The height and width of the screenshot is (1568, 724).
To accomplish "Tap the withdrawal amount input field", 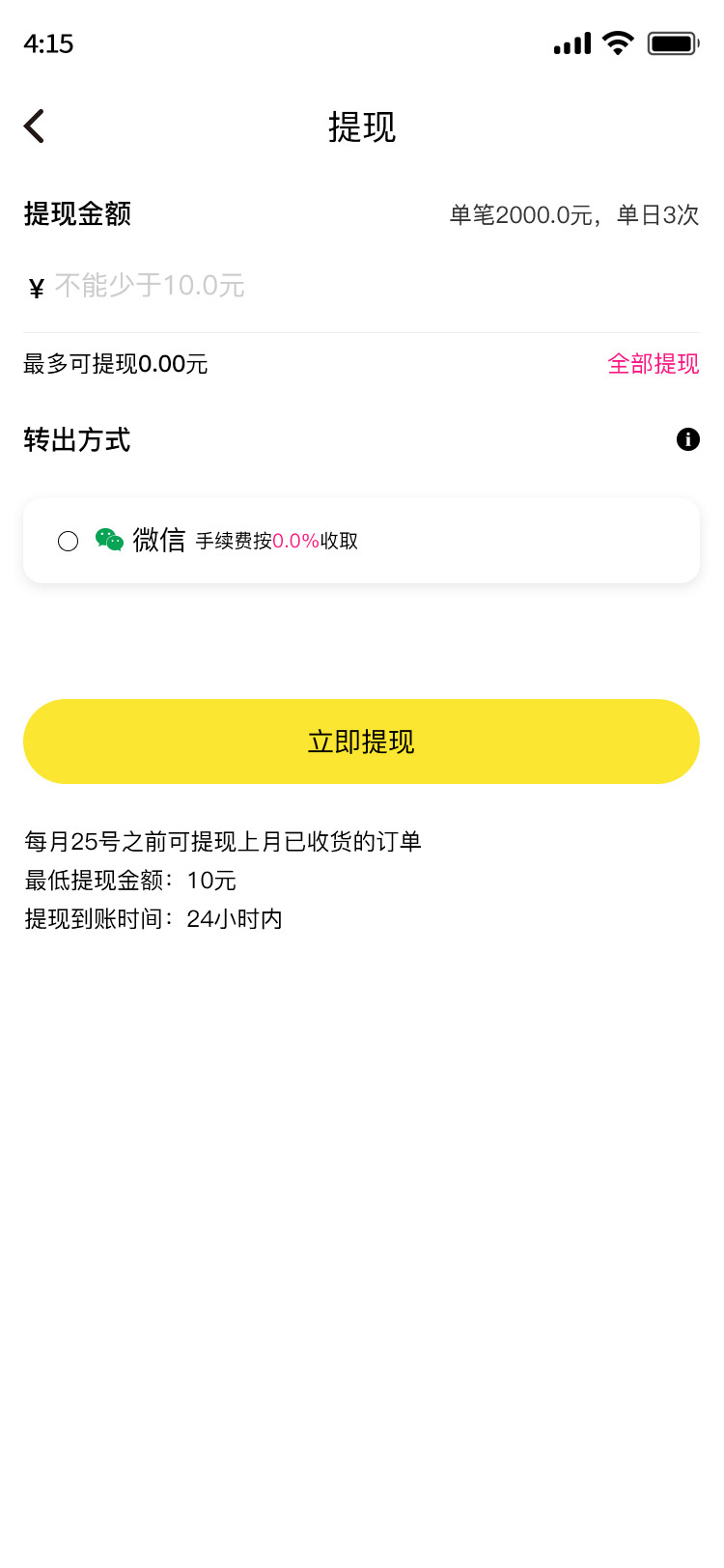I will pyautogui.click(x=376, y=286).
